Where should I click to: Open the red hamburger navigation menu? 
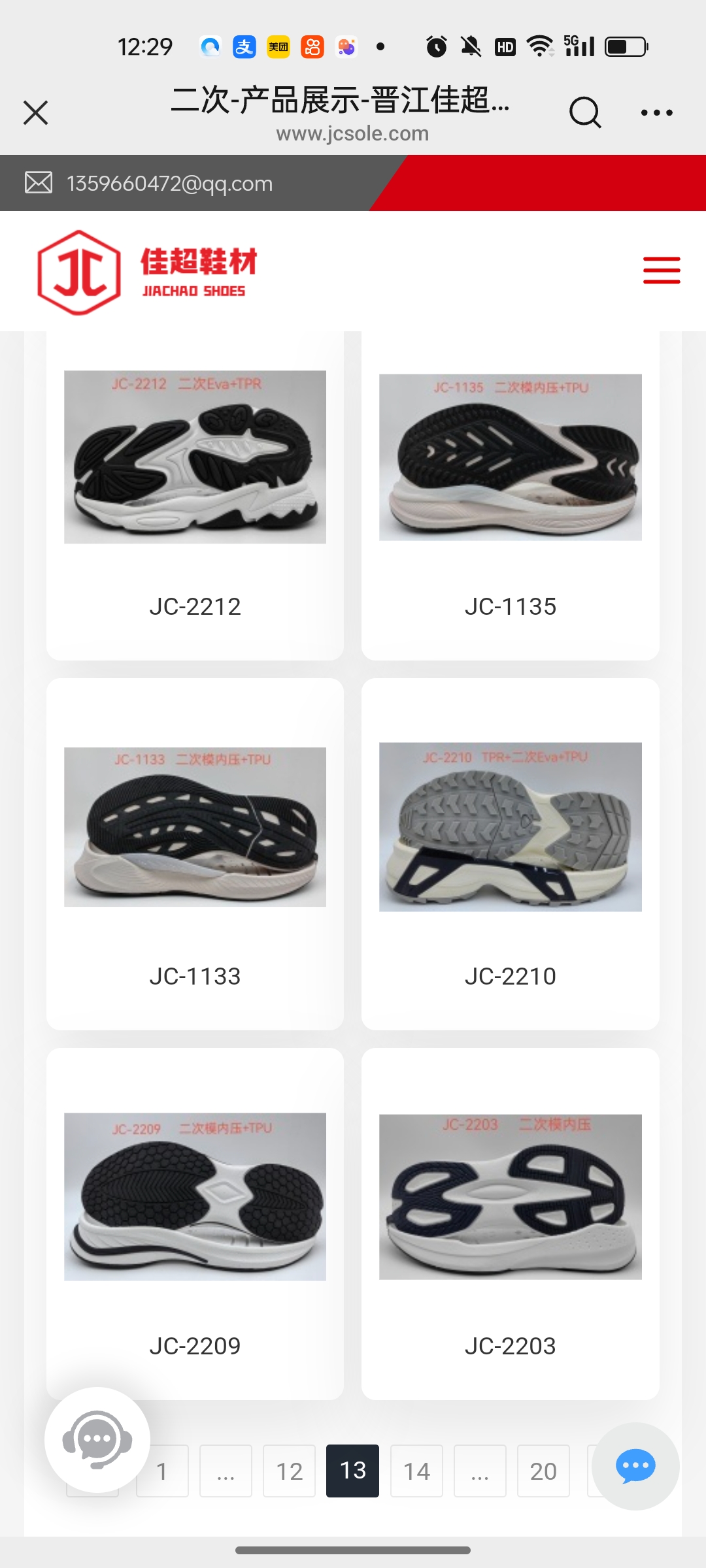point(662,270)
